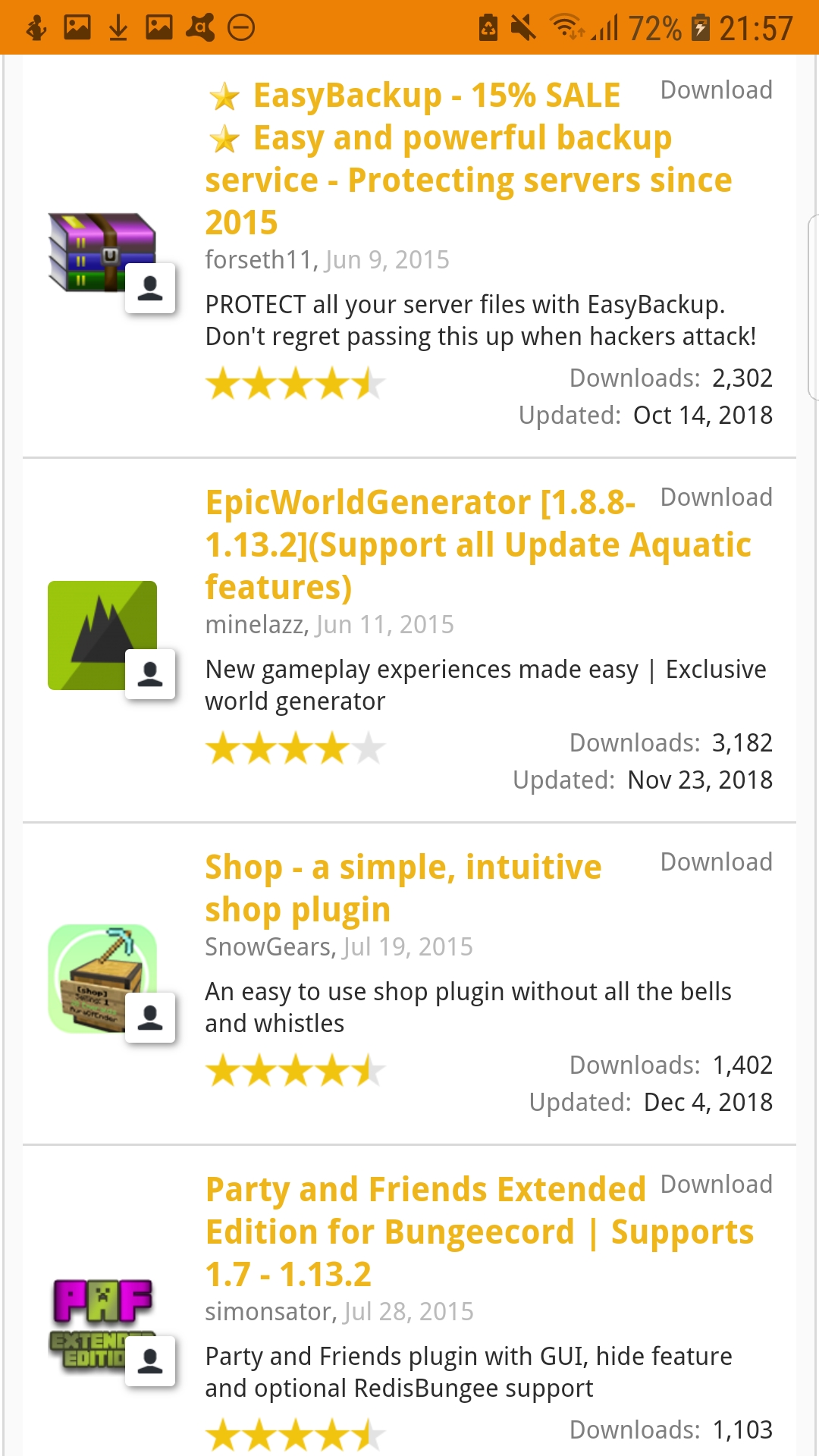The image size is (819, 1456).
Task: Open Party and Friends Extended Edition page
Action: pyautogui.click(x=479, y=1232)
